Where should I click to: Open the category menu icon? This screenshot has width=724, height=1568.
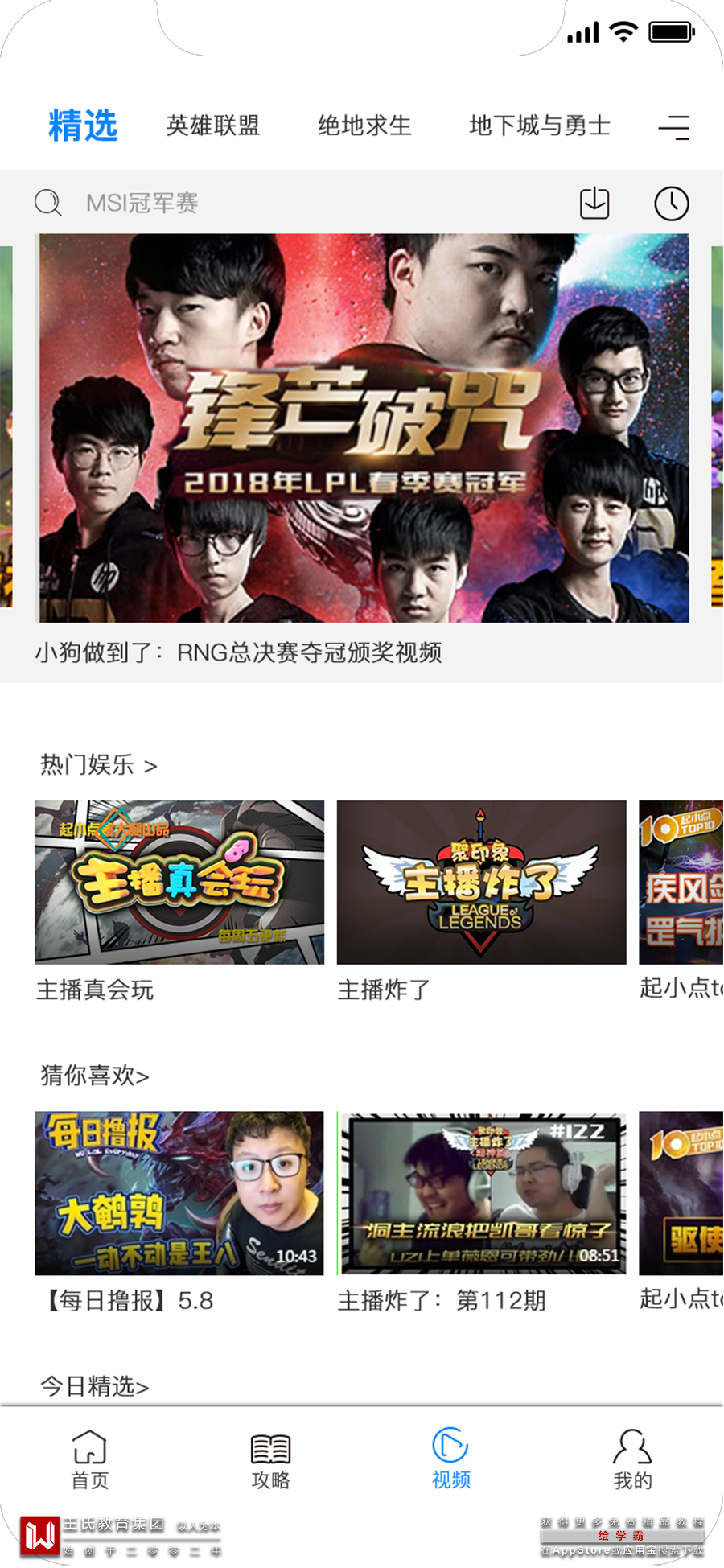point(674,127)
